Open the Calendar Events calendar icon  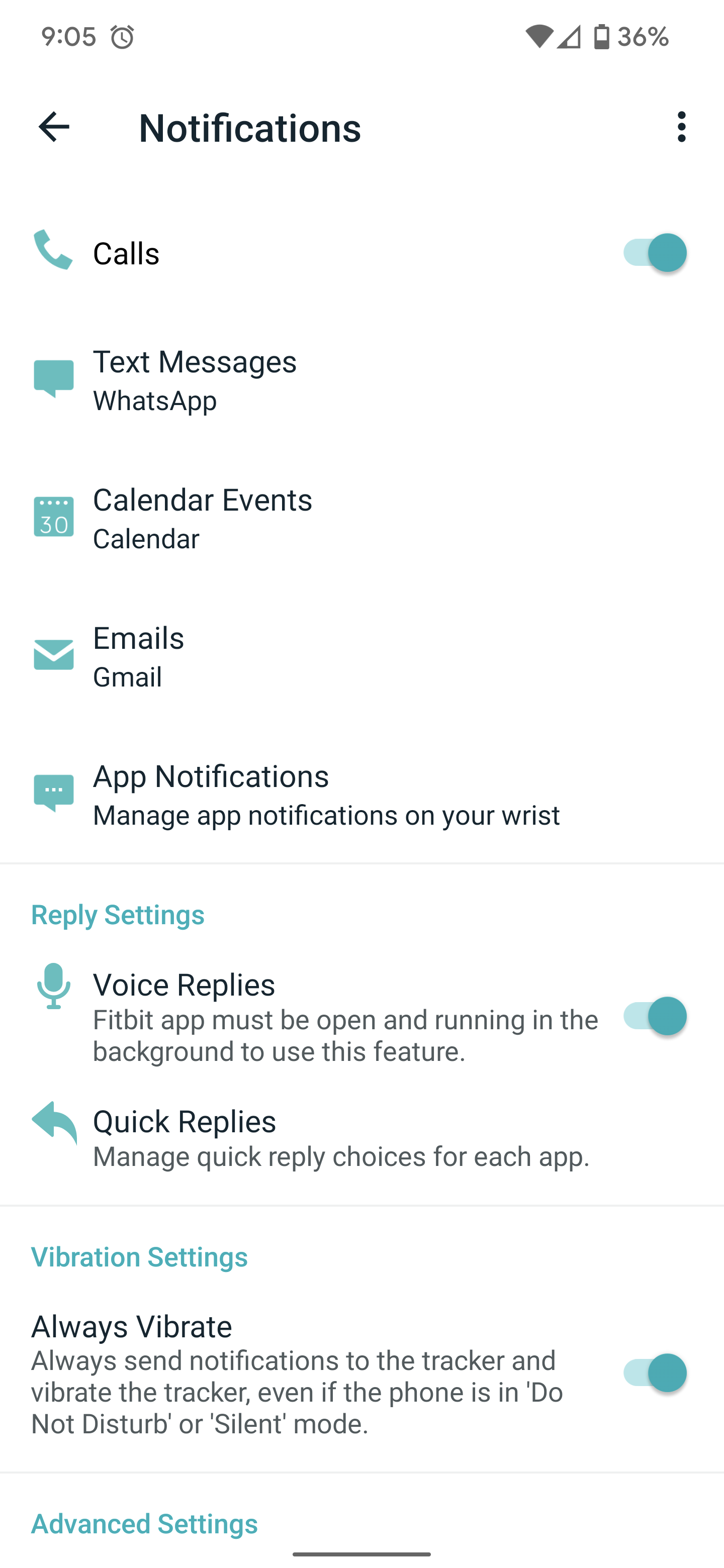coord(53,516)
